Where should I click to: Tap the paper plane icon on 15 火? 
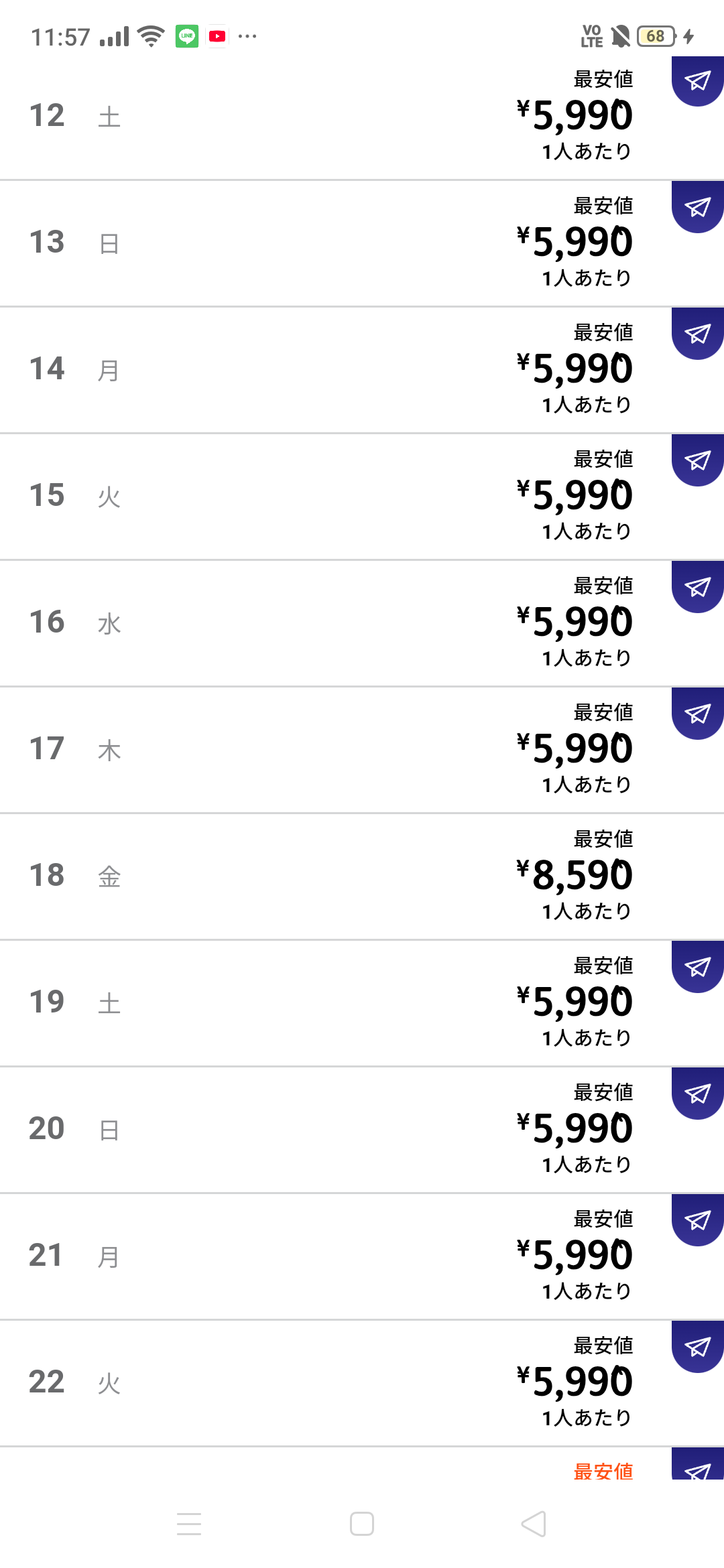[x=698, y=460]
